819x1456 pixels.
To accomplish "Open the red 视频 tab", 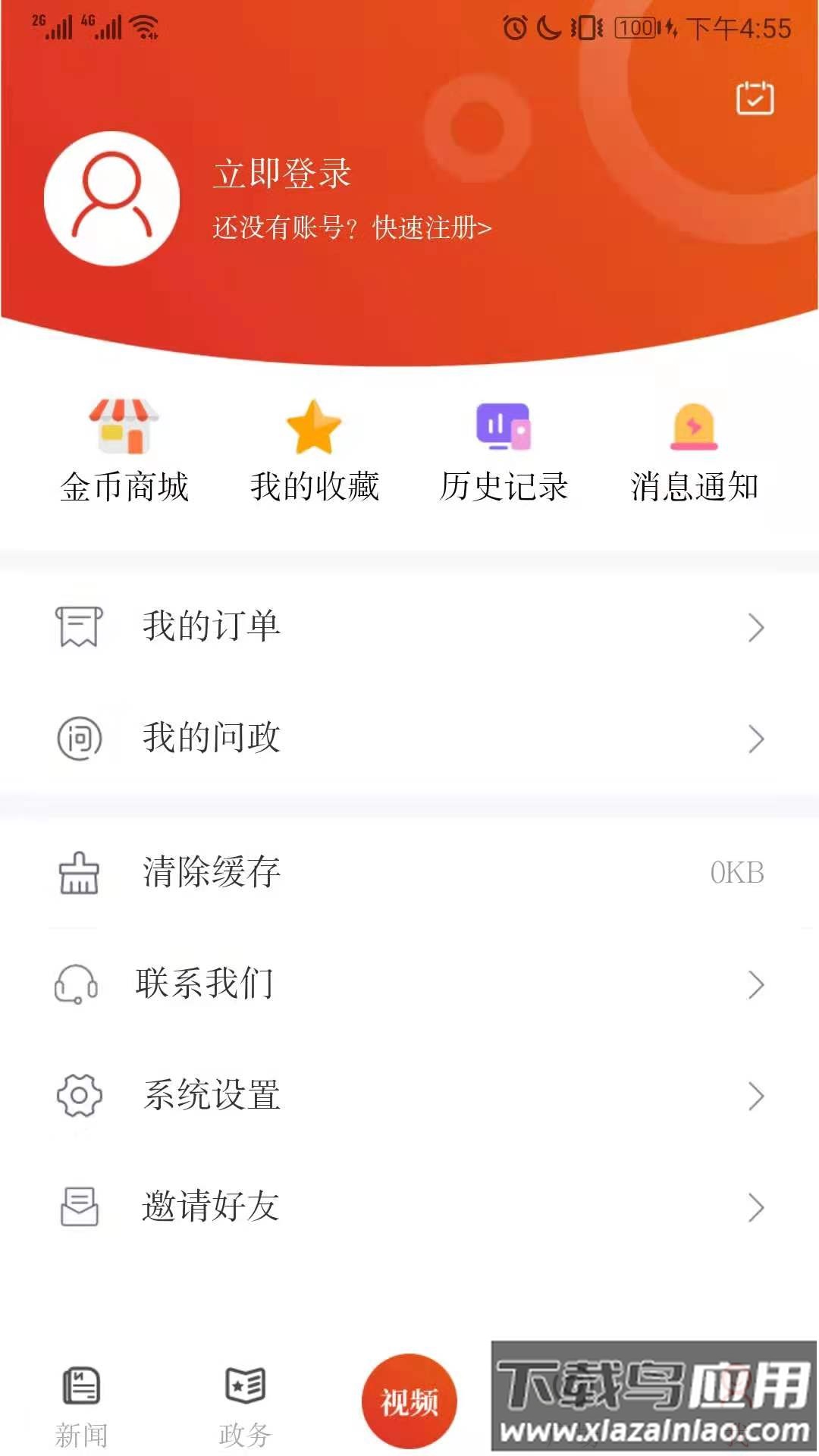I will click(x=409, y=1401).
